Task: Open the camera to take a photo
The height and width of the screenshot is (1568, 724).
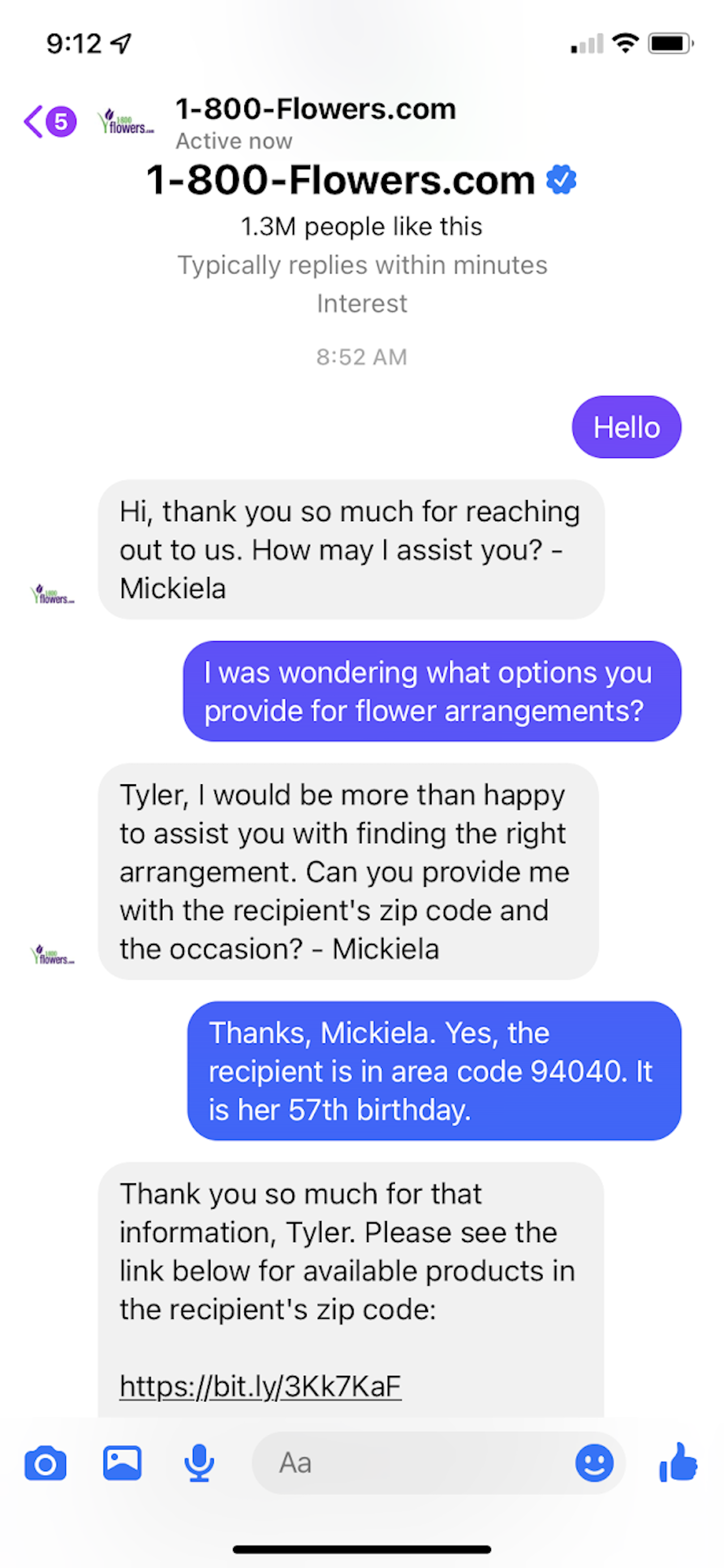Action: point(45,1463)
